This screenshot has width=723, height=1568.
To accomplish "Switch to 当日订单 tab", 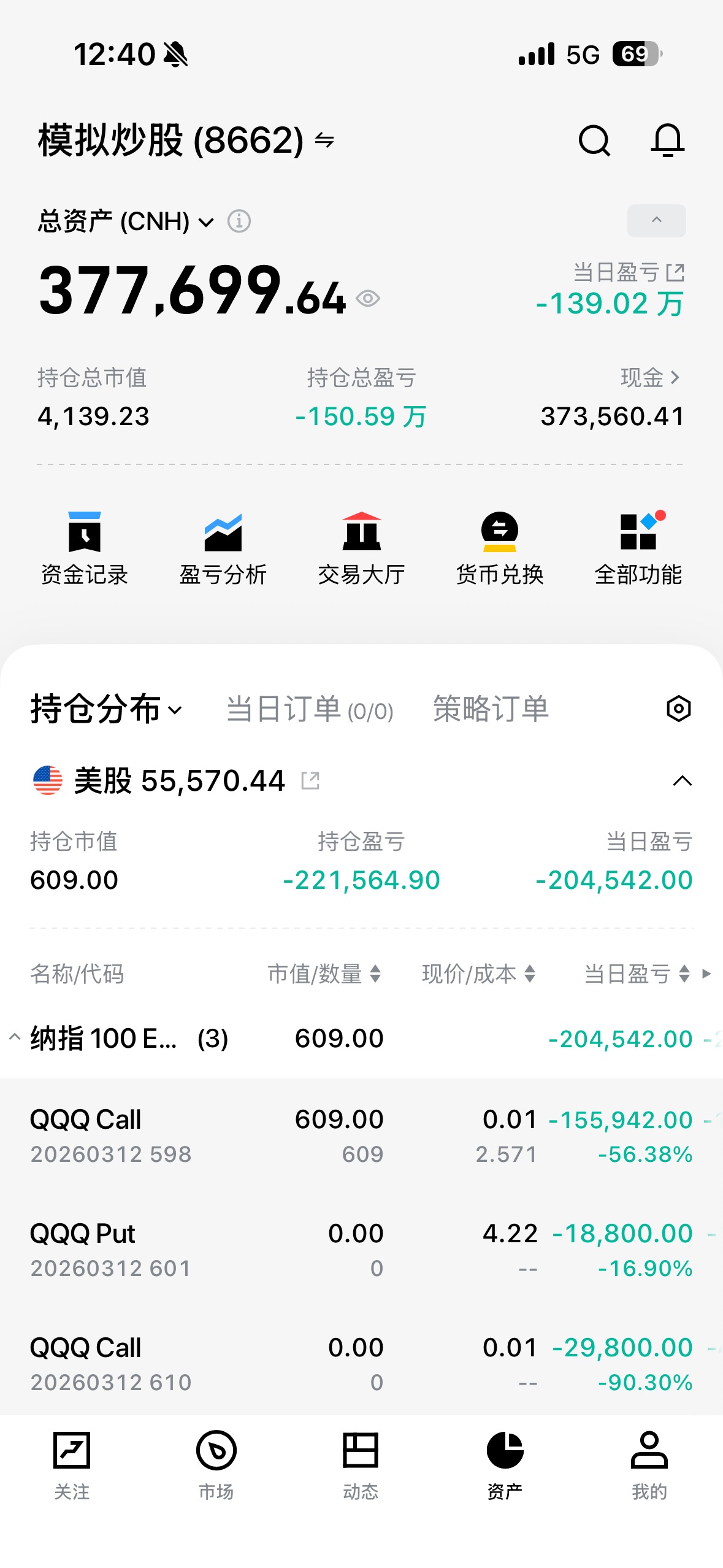I will click(x=310, y=709).
